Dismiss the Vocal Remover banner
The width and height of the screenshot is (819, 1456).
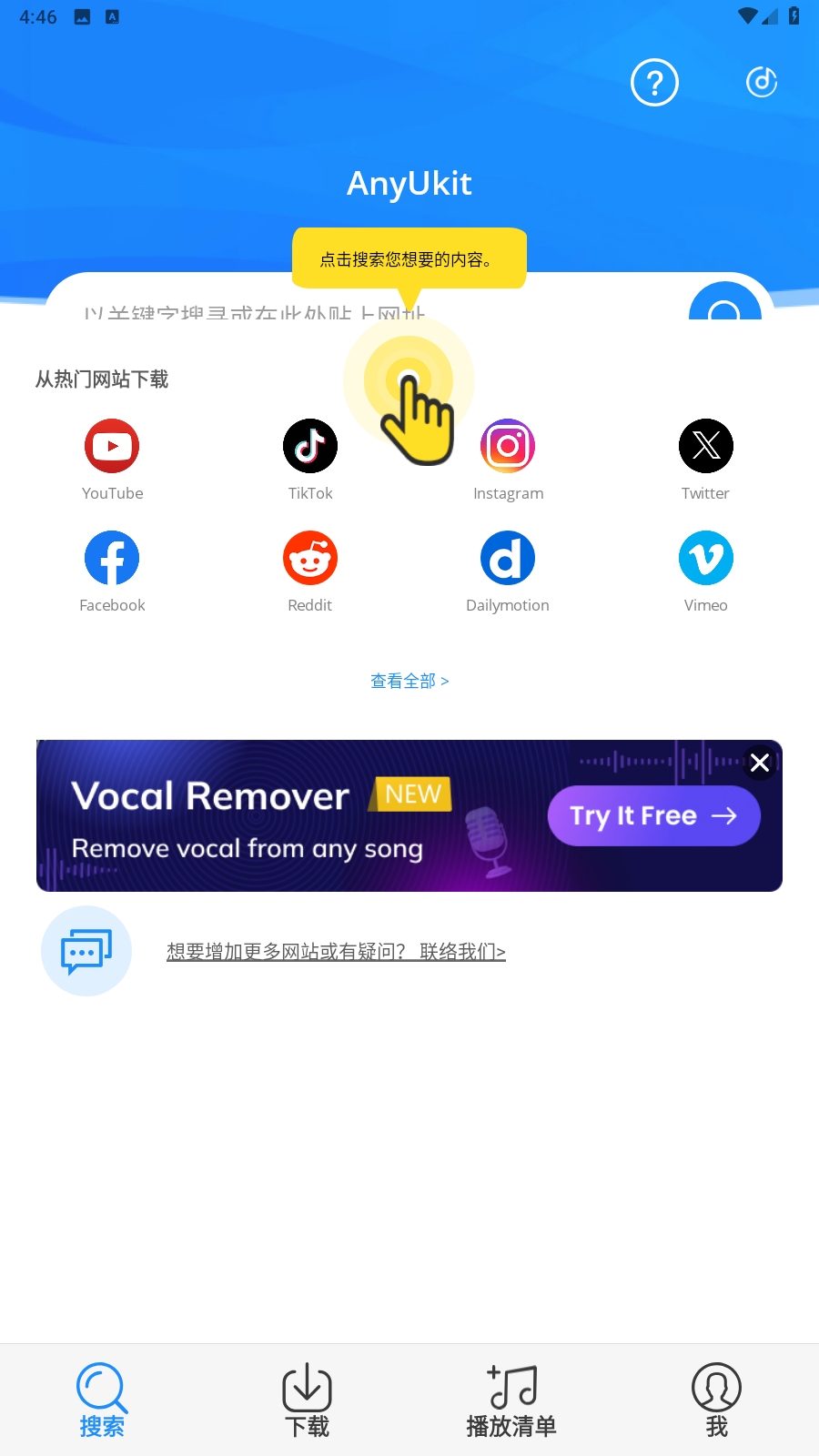[760, 763]
